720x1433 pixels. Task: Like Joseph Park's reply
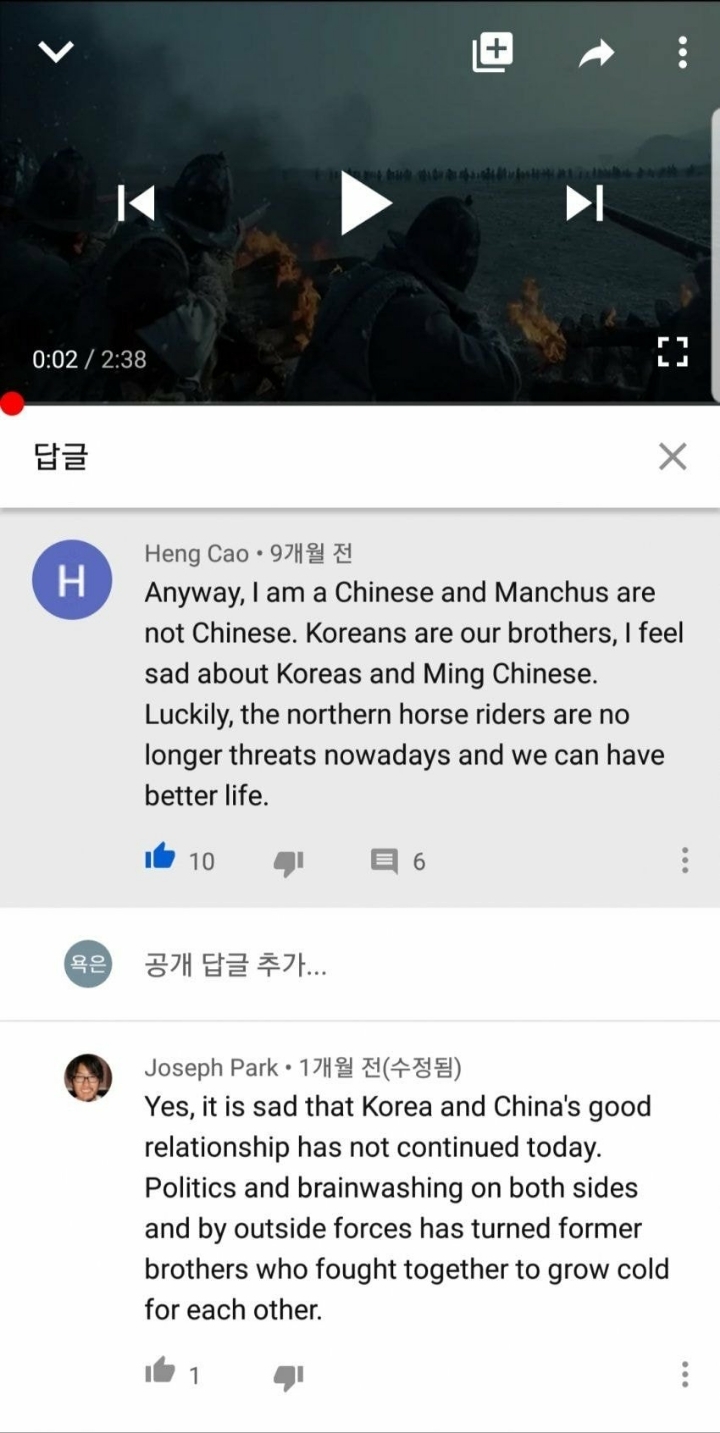click(160, 1372)
